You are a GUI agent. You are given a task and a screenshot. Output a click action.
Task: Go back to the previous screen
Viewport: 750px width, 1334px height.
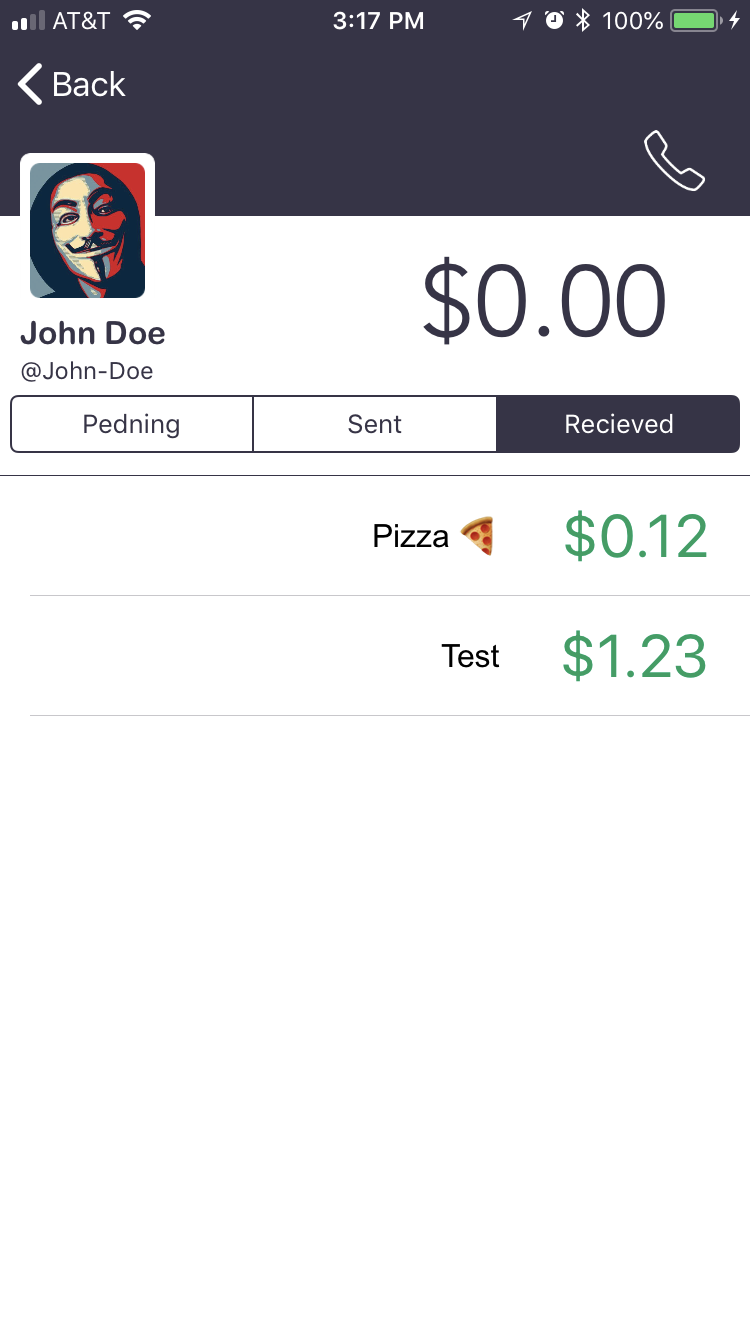pos(72,85)
